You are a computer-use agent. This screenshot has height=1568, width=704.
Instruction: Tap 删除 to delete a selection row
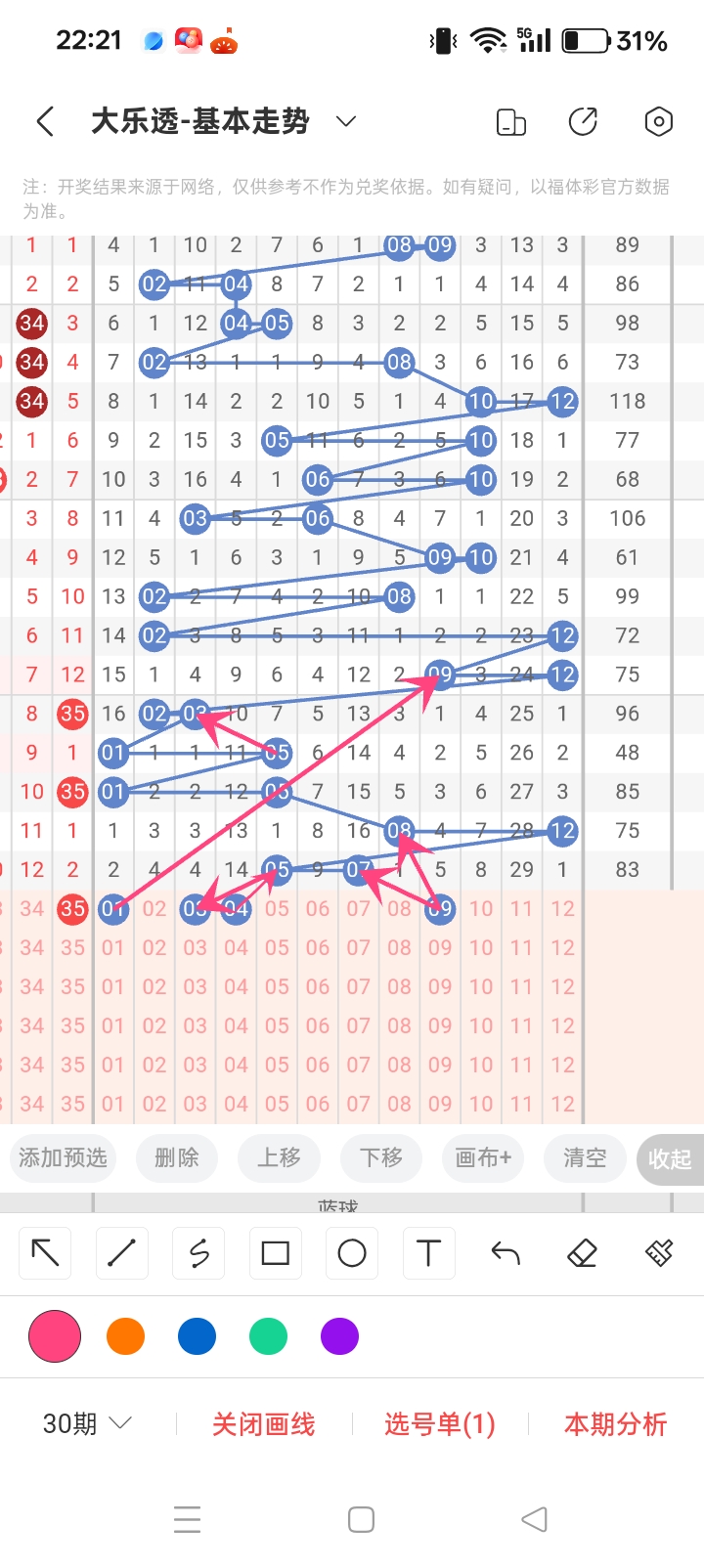point(177,1158)
